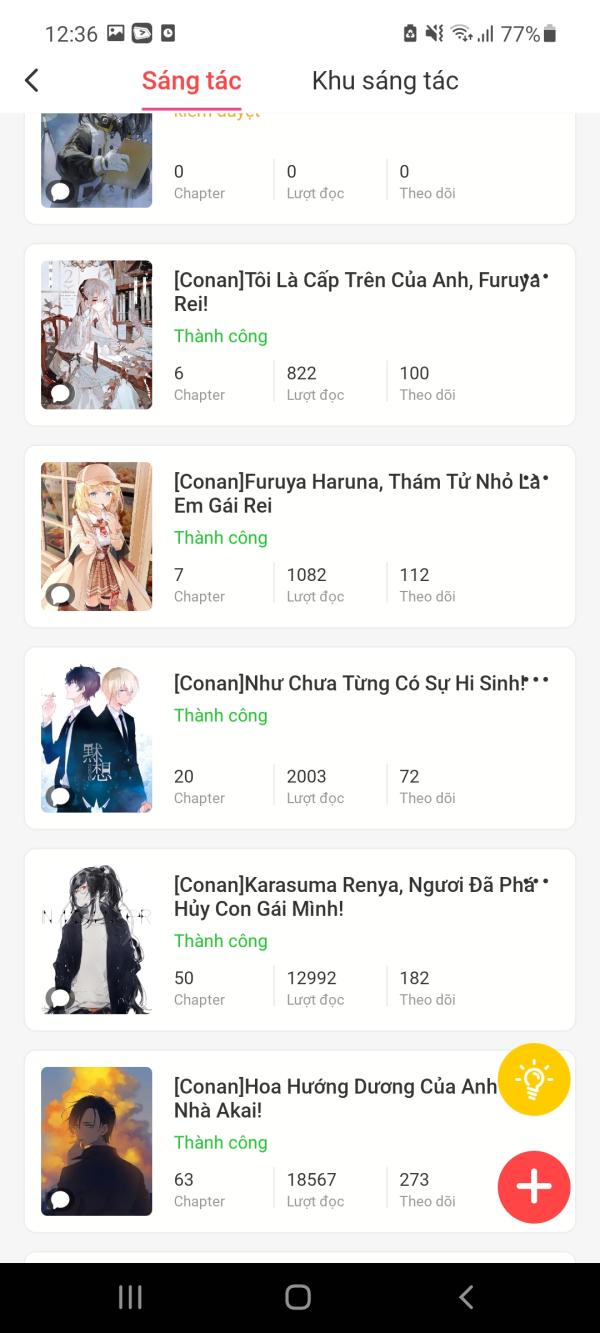Viewport: 600px width, 1333px height.
Task: Select the Sáng tác tab
Action: click(191, 81)
